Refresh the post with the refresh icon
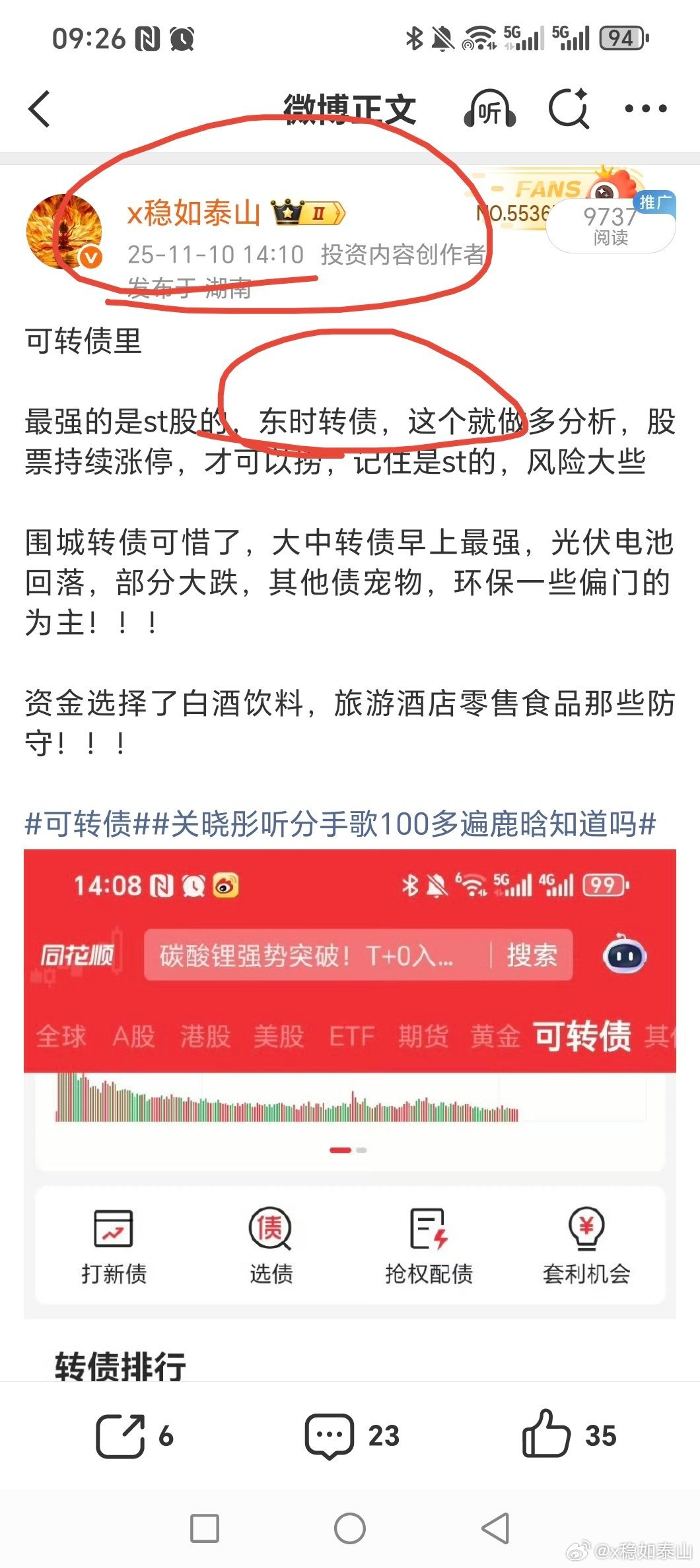Screen dimensions: 700x1568 coord(568,108)
